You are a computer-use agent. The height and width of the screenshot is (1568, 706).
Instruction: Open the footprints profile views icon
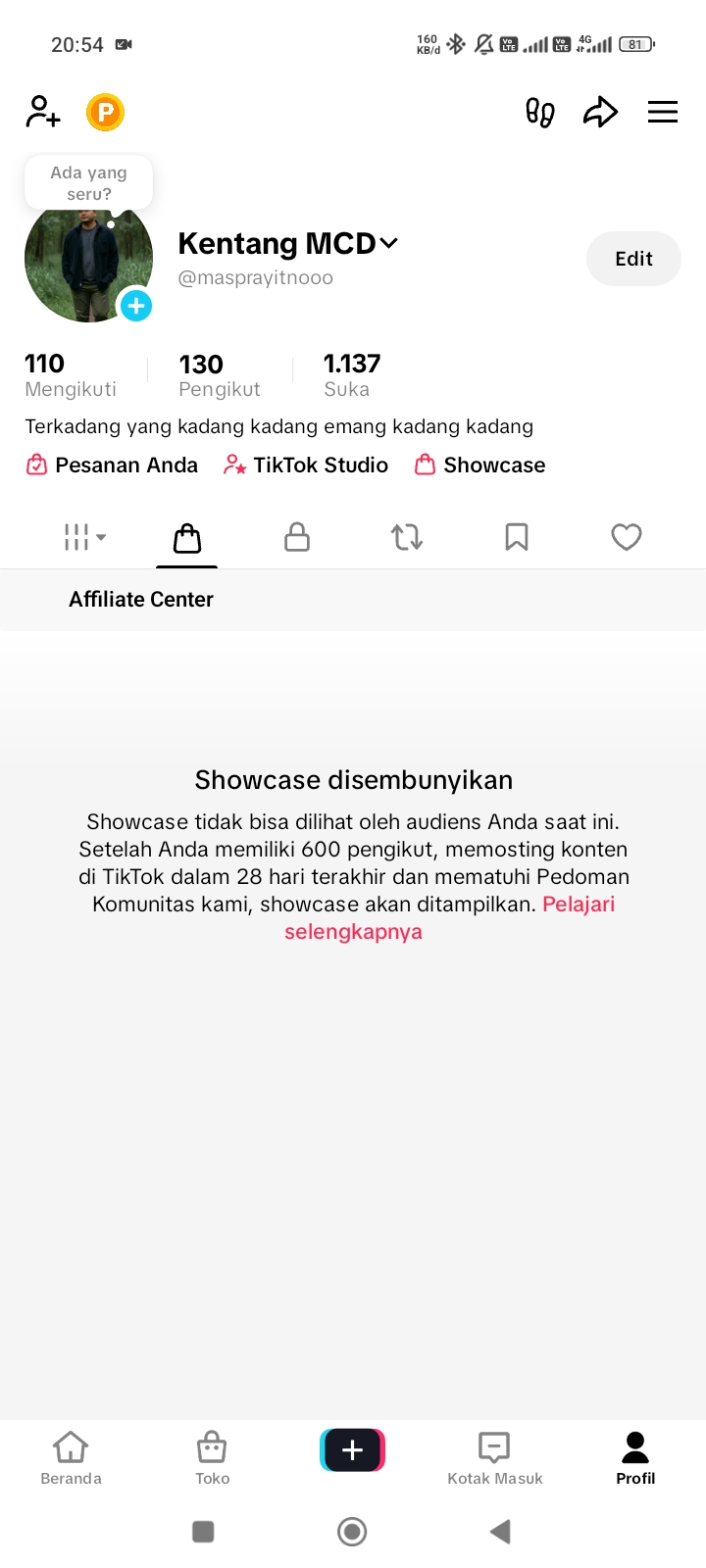tap(540, 112)
